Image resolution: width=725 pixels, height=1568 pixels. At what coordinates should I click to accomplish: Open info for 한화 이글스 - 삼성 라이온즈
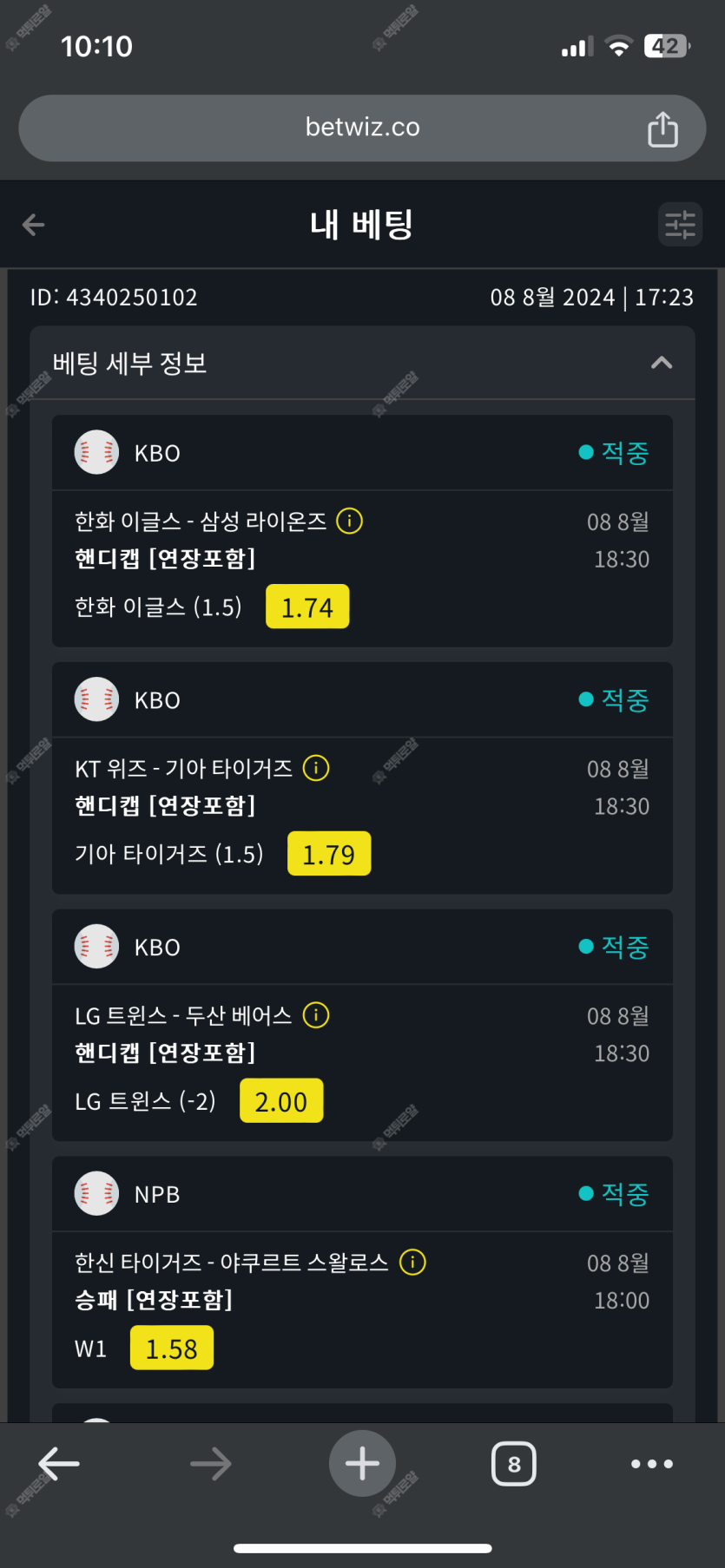(349, 522)
